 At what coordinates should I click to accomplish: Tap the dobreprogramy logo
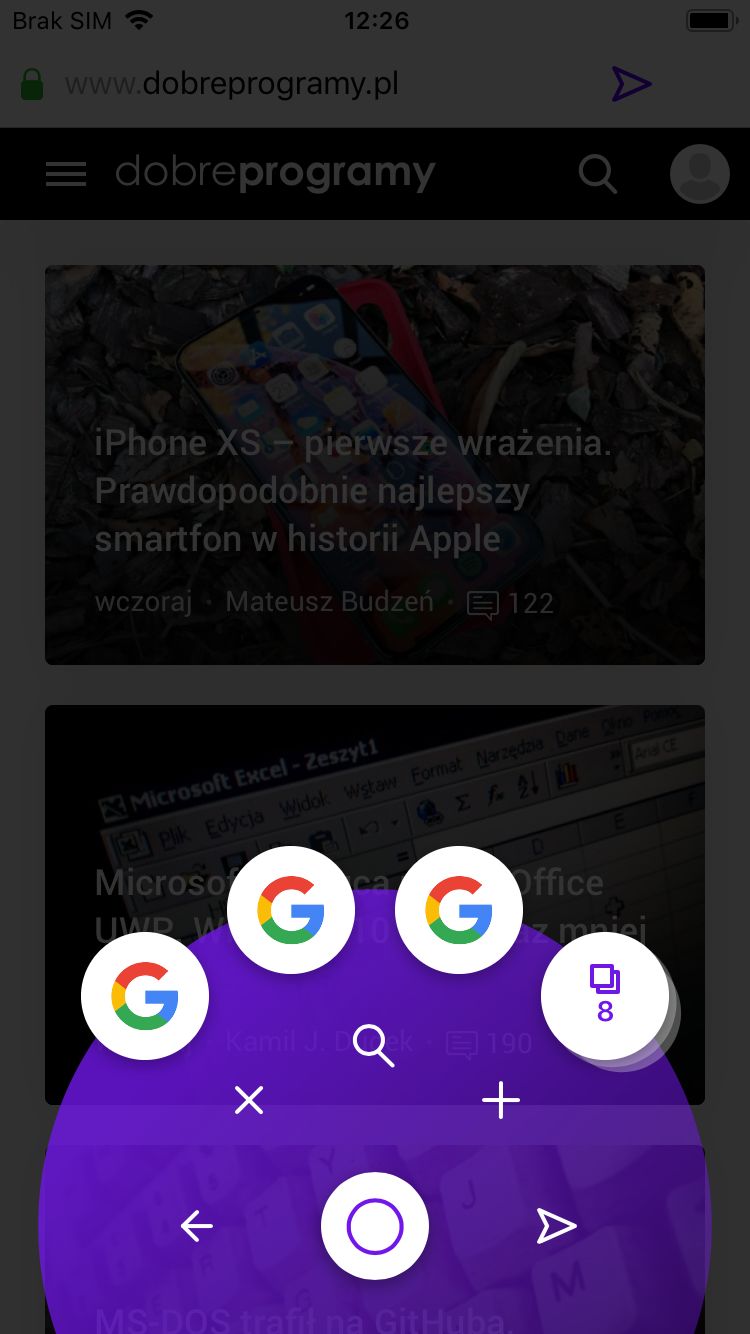(x=275, y=172)
